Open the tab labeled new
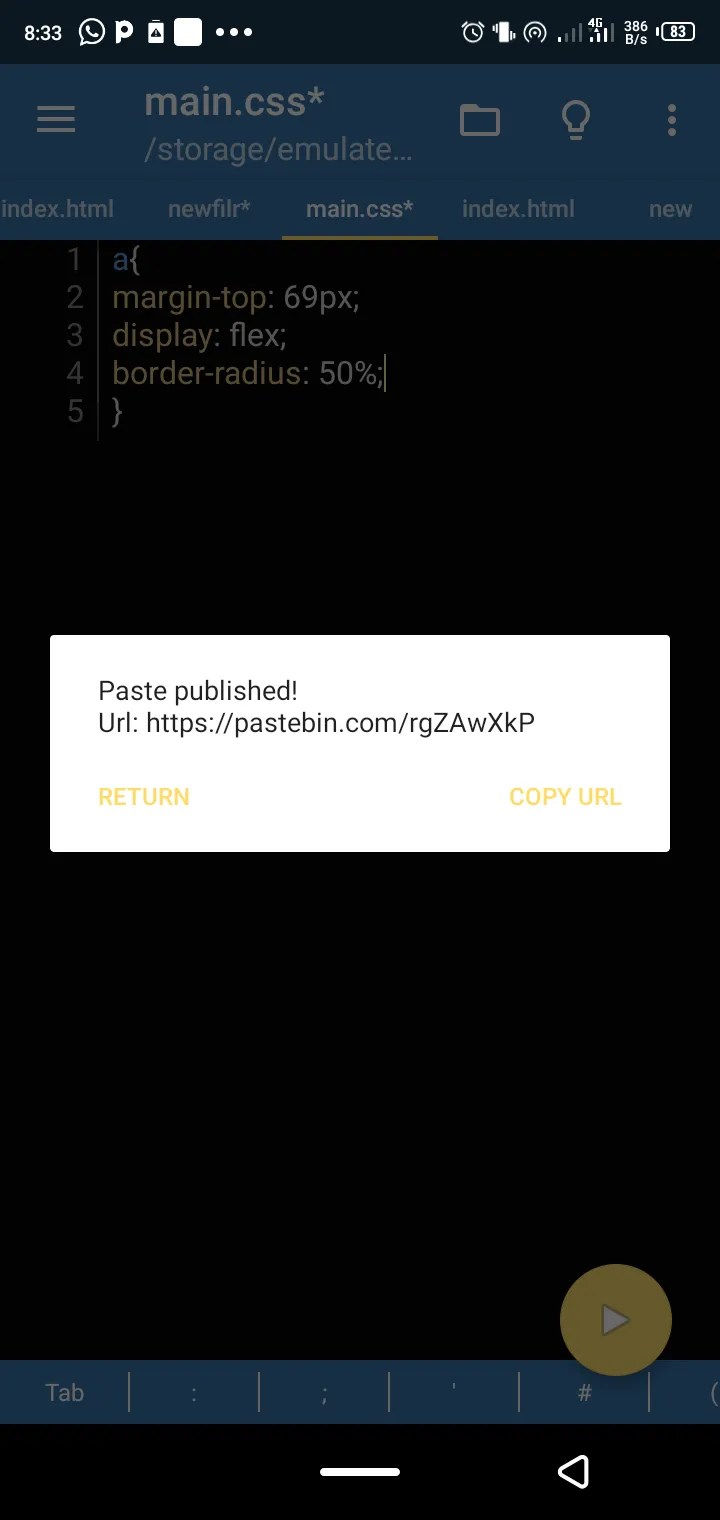720x1520 pixels. pos(669,209)
